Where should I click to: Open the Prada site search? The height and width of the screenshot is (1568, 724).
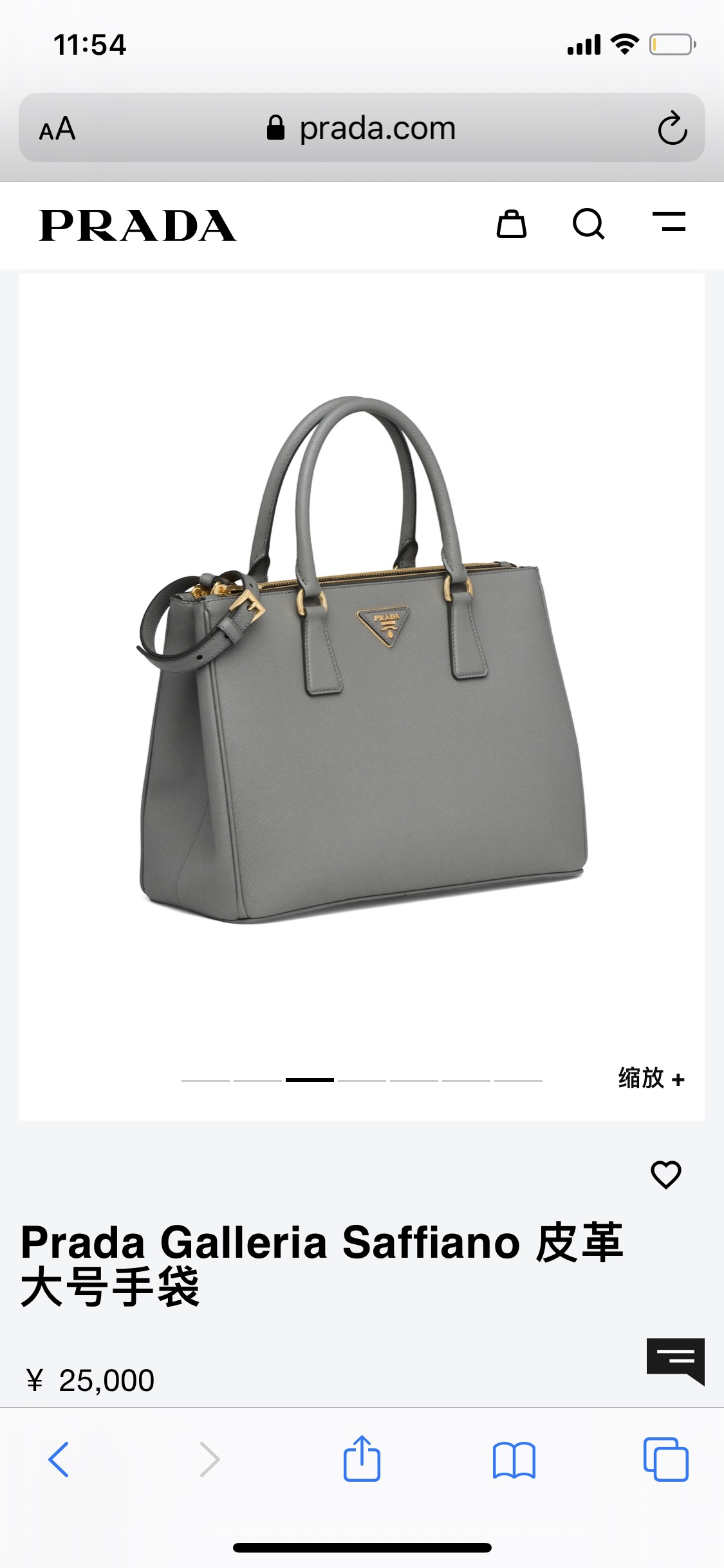point(588,225)
